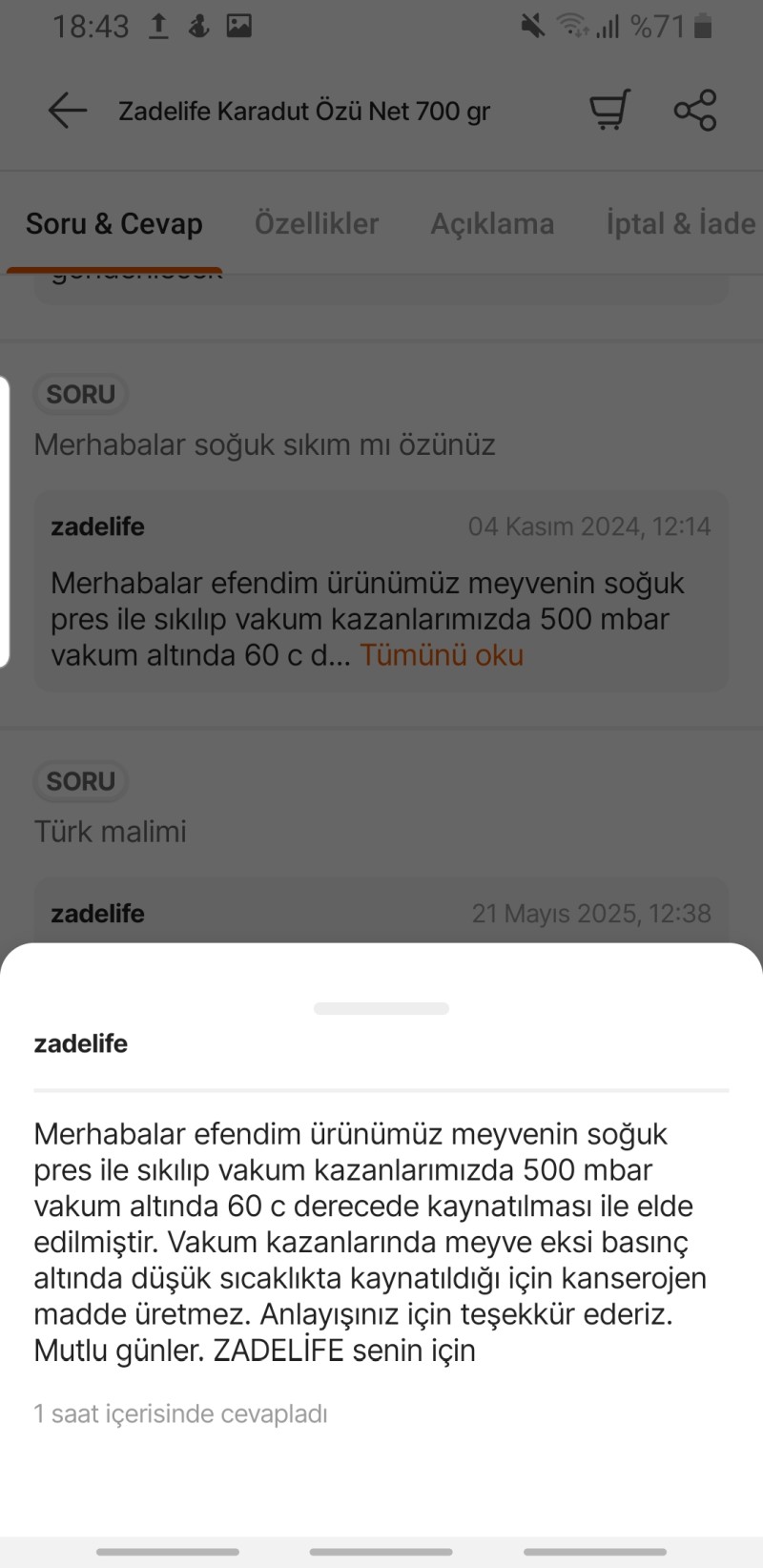Image resolution: width=763 pixels, height=1568 pixels.
Task: Tap the upload arrow in status bar
Action: 159,26
